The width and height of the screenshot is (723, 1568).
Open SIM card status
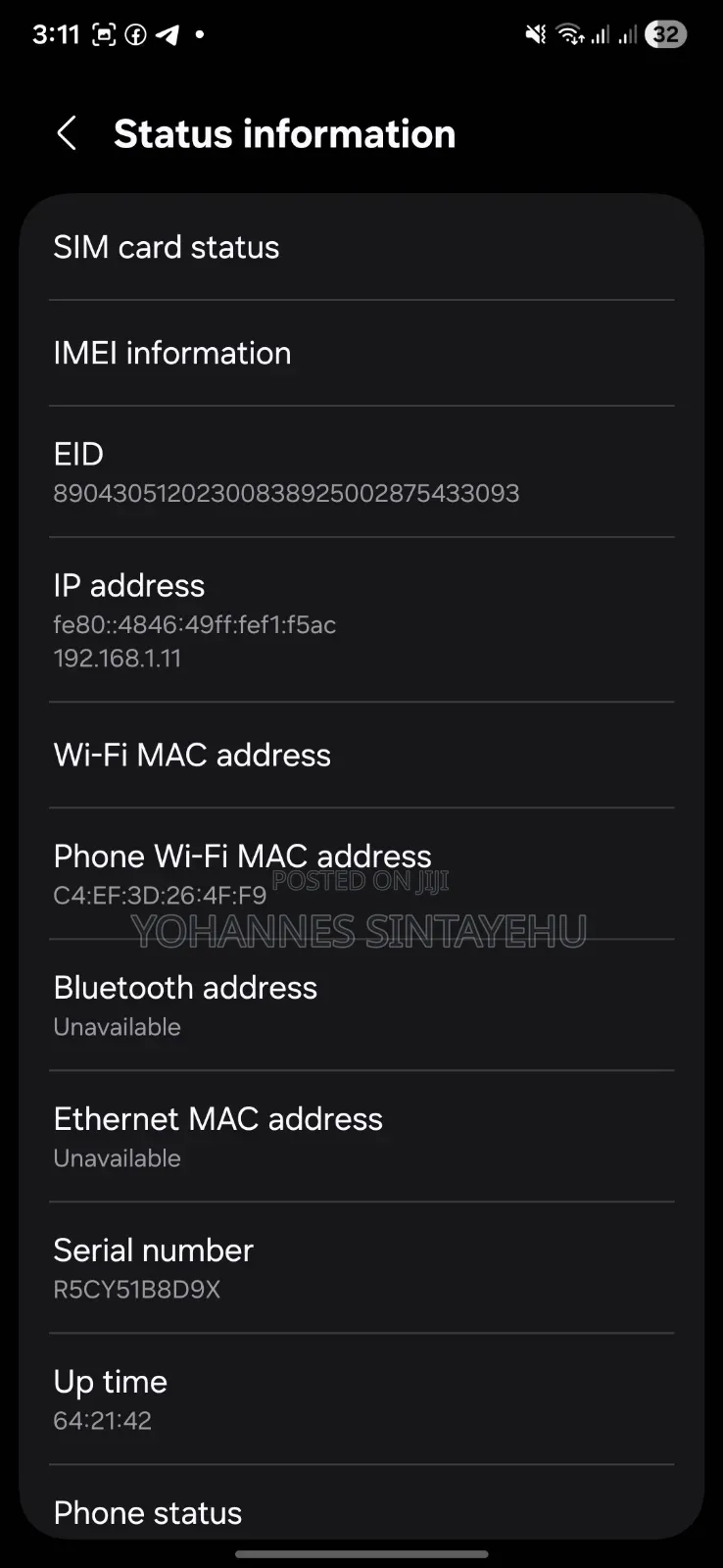coord(361,247)
